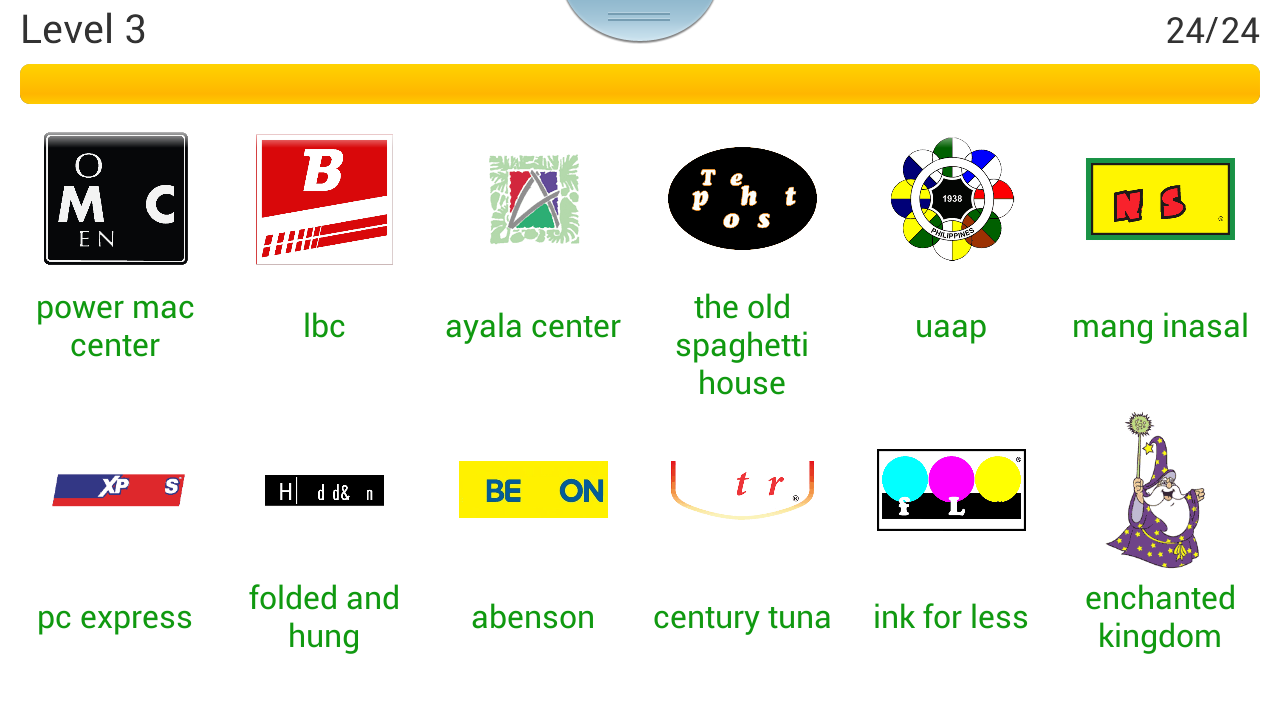The image size is (1280, 720).
Task: Open the Ayala Center logo puzzle
Action: [533, 199]
